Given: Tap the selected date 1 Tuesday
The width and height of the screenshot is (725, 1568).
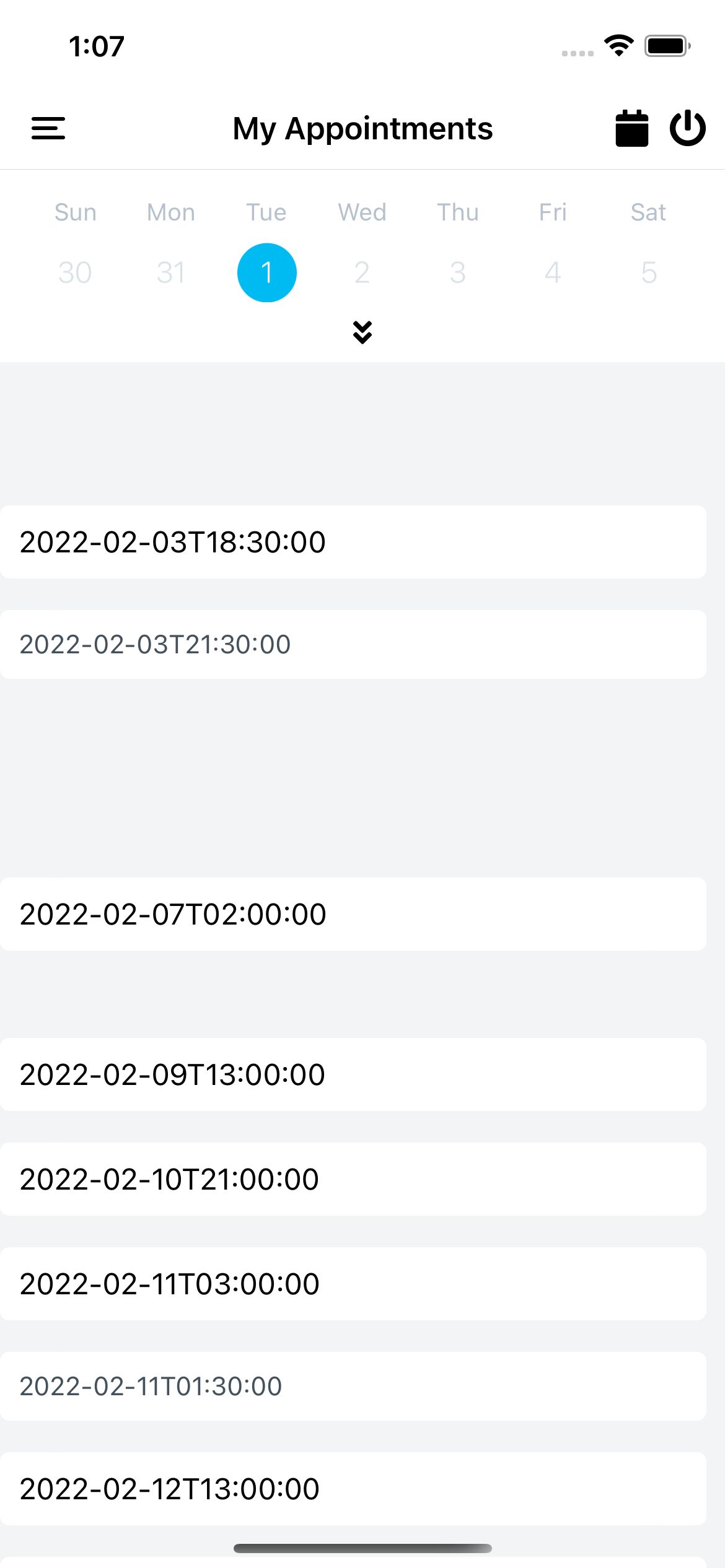Looking at the screenshot, I should (x=267, y=272).
